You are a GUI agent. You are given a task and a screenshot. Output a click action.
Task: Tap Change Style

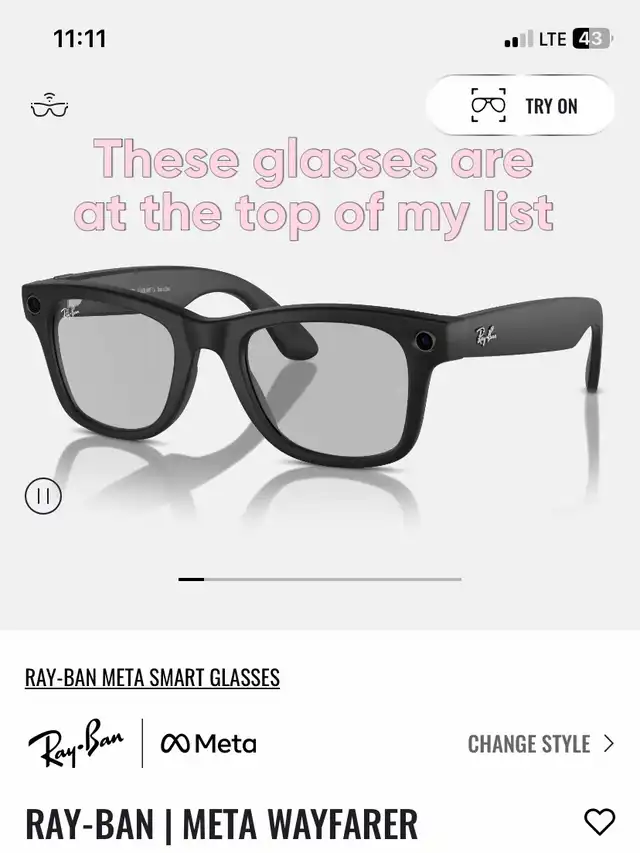[x=541, y=744]
